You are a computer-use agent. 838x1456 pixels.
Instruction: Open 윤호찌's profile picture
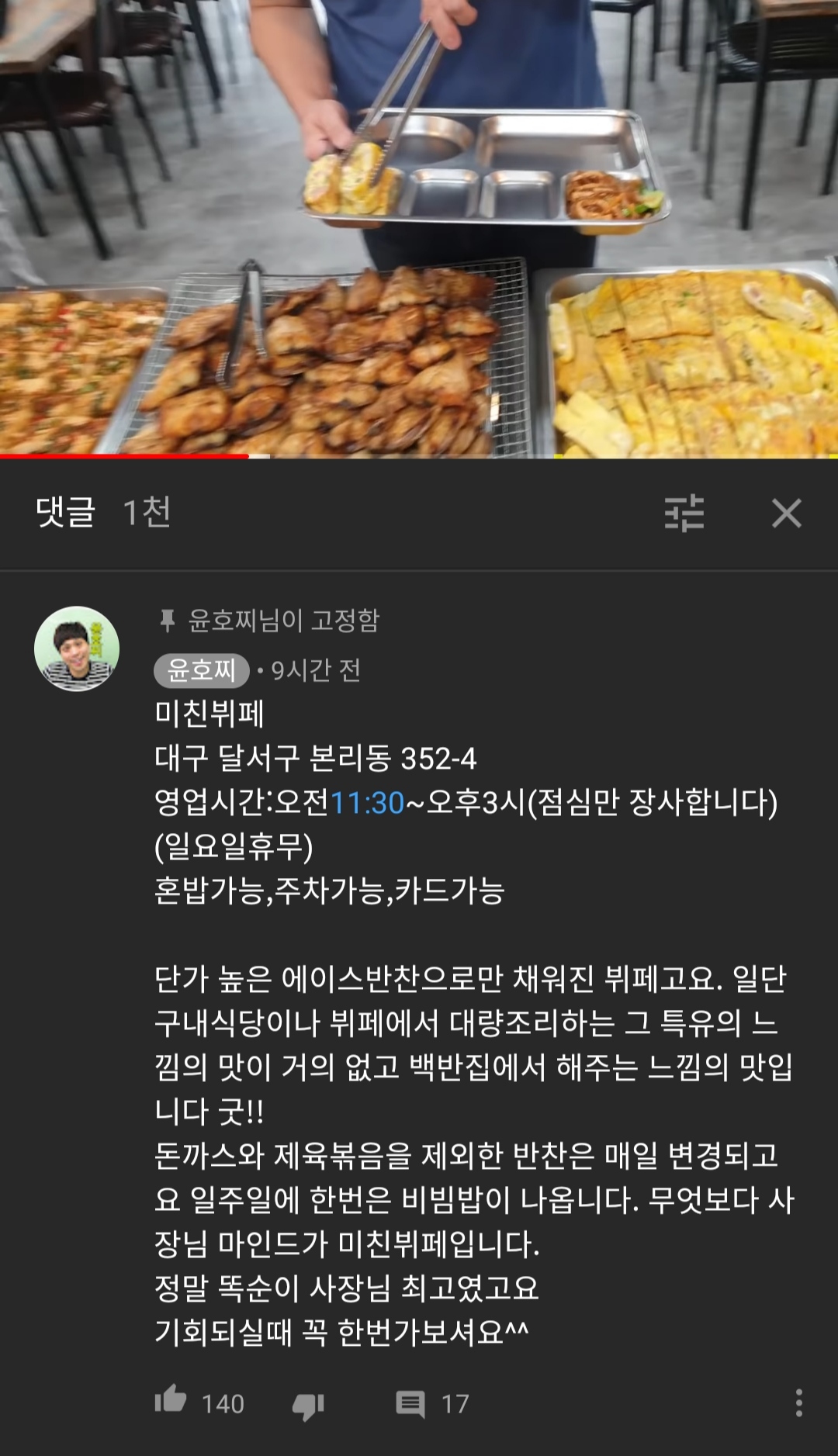77,648
